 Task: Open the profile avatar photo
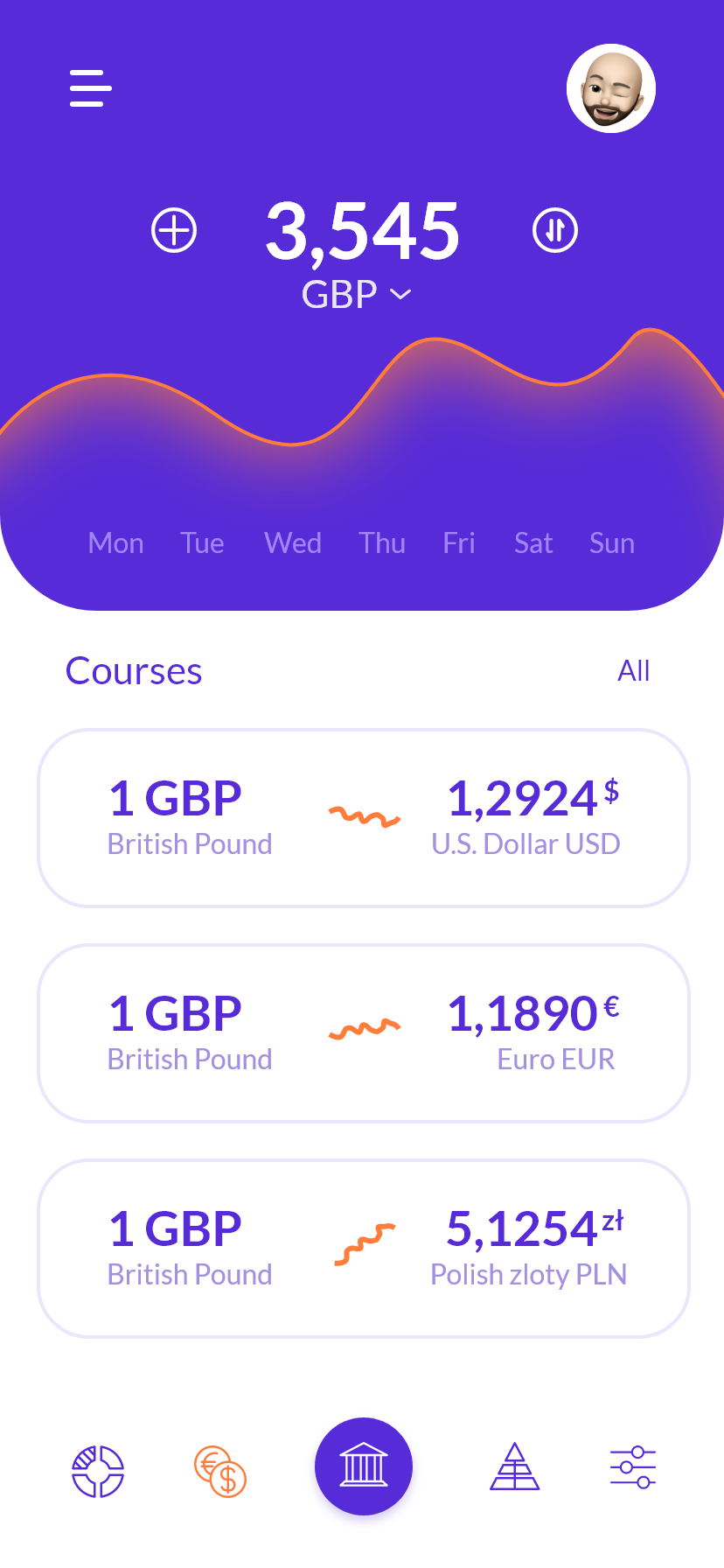[x=611, y=87]
